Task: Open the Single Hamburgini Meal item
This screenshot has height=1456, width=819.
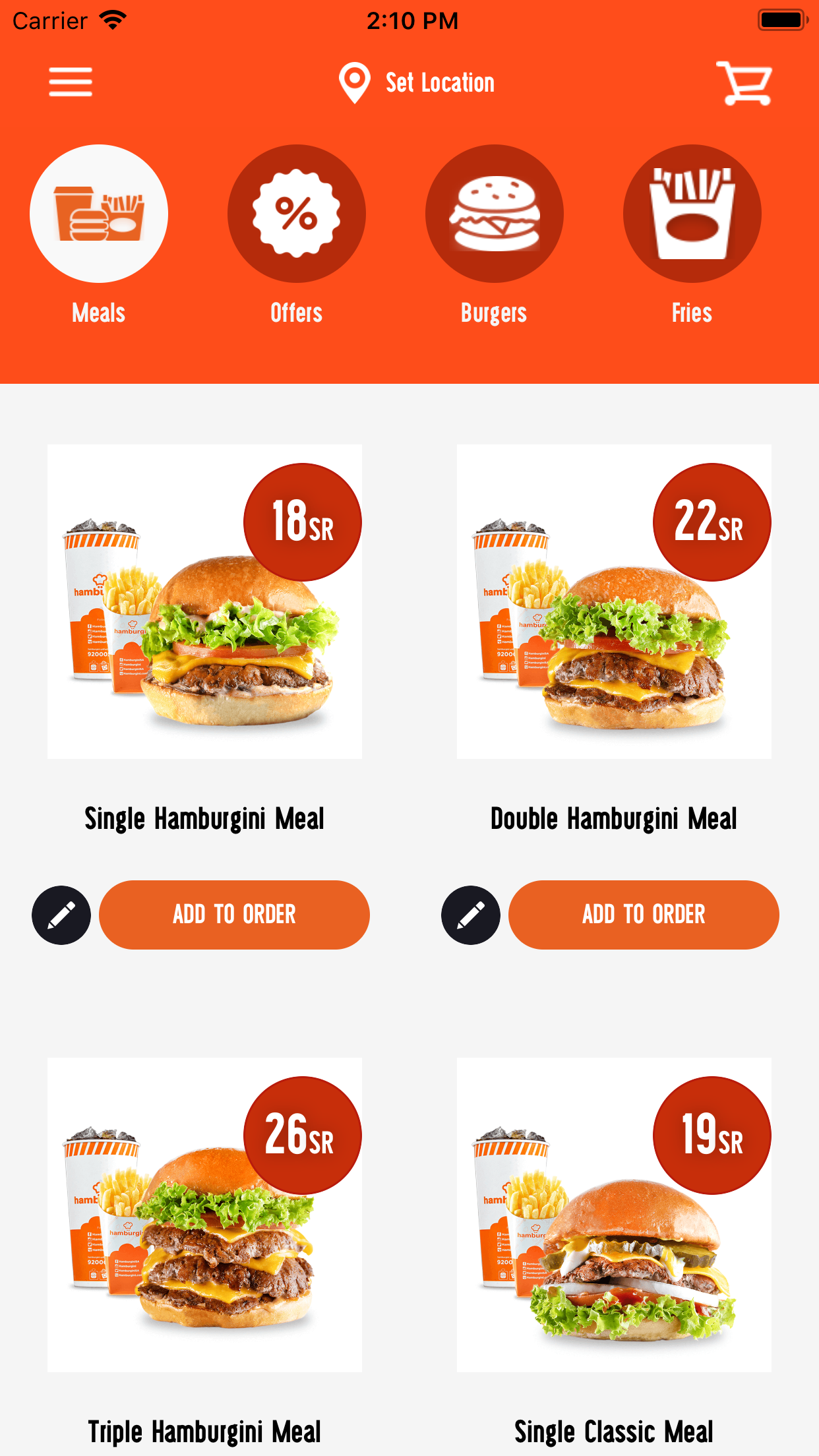Action: 204,601
